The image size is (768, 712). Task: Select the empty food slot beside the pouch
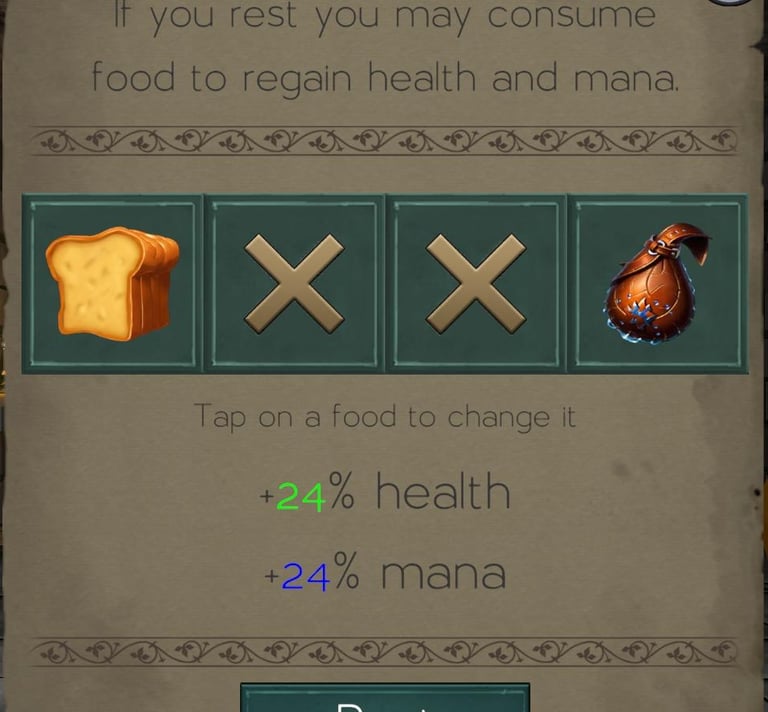point(476,284)
